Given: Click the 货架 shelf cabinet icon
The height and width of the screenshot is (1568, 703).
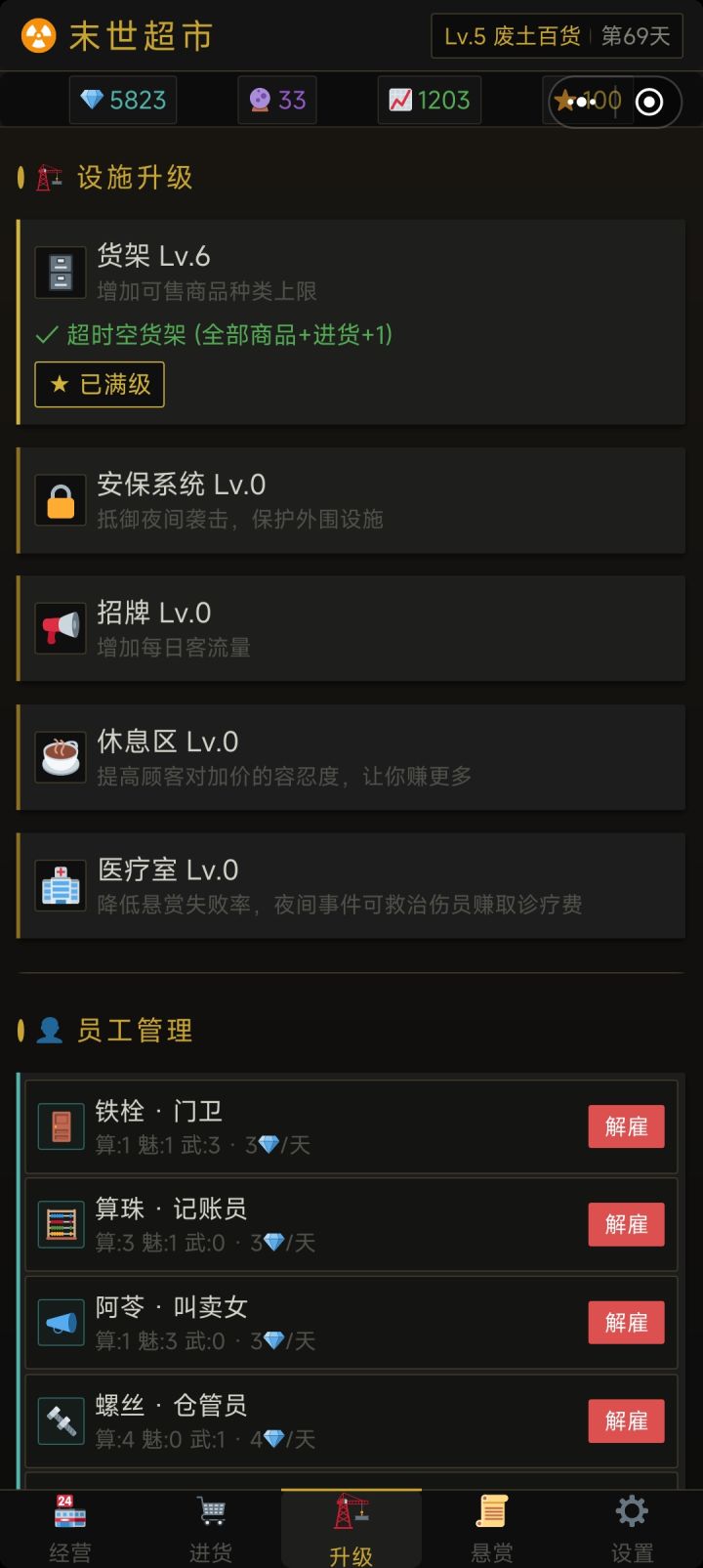Looking at the screenshot, I should point(60,273).
